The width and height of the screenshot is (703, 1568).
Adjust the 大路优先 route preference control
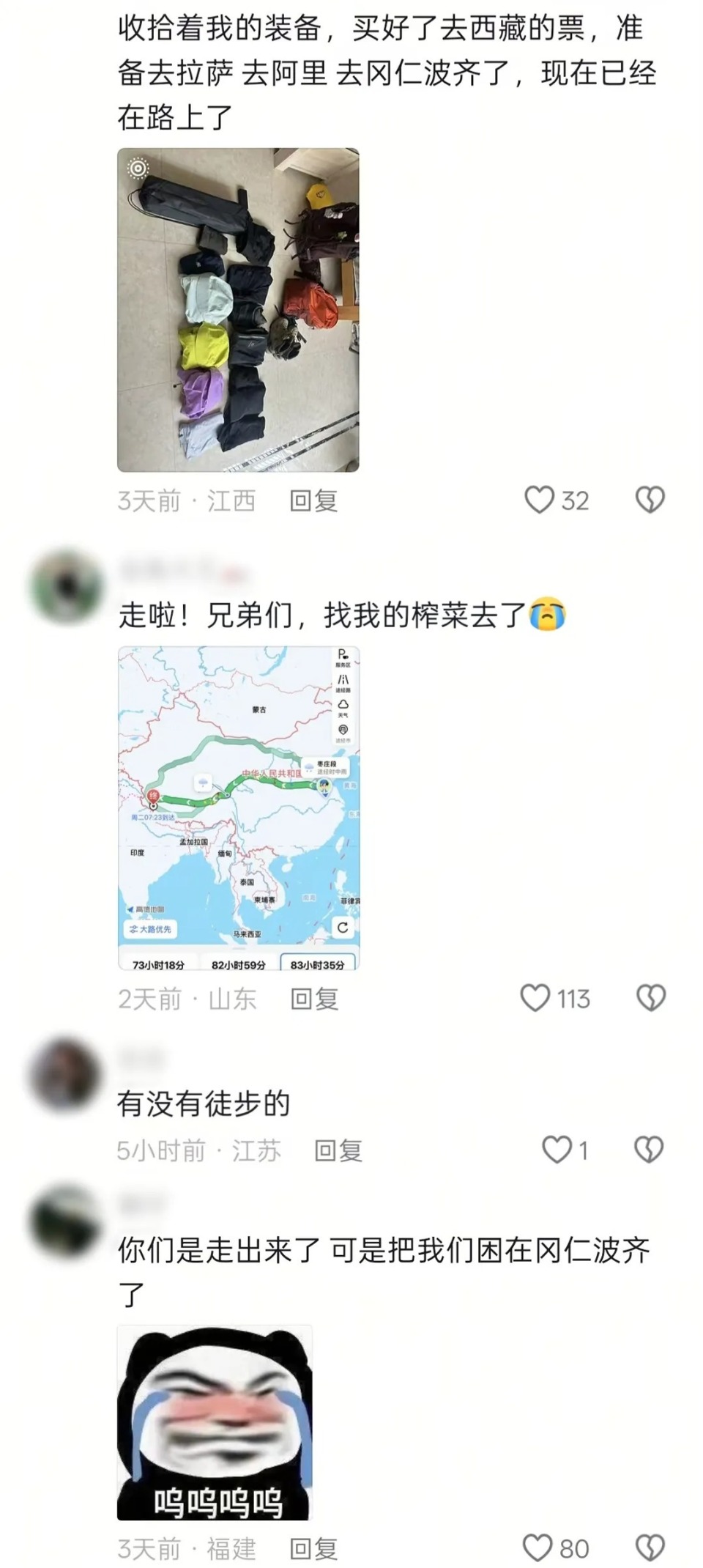tap(150, 928)
